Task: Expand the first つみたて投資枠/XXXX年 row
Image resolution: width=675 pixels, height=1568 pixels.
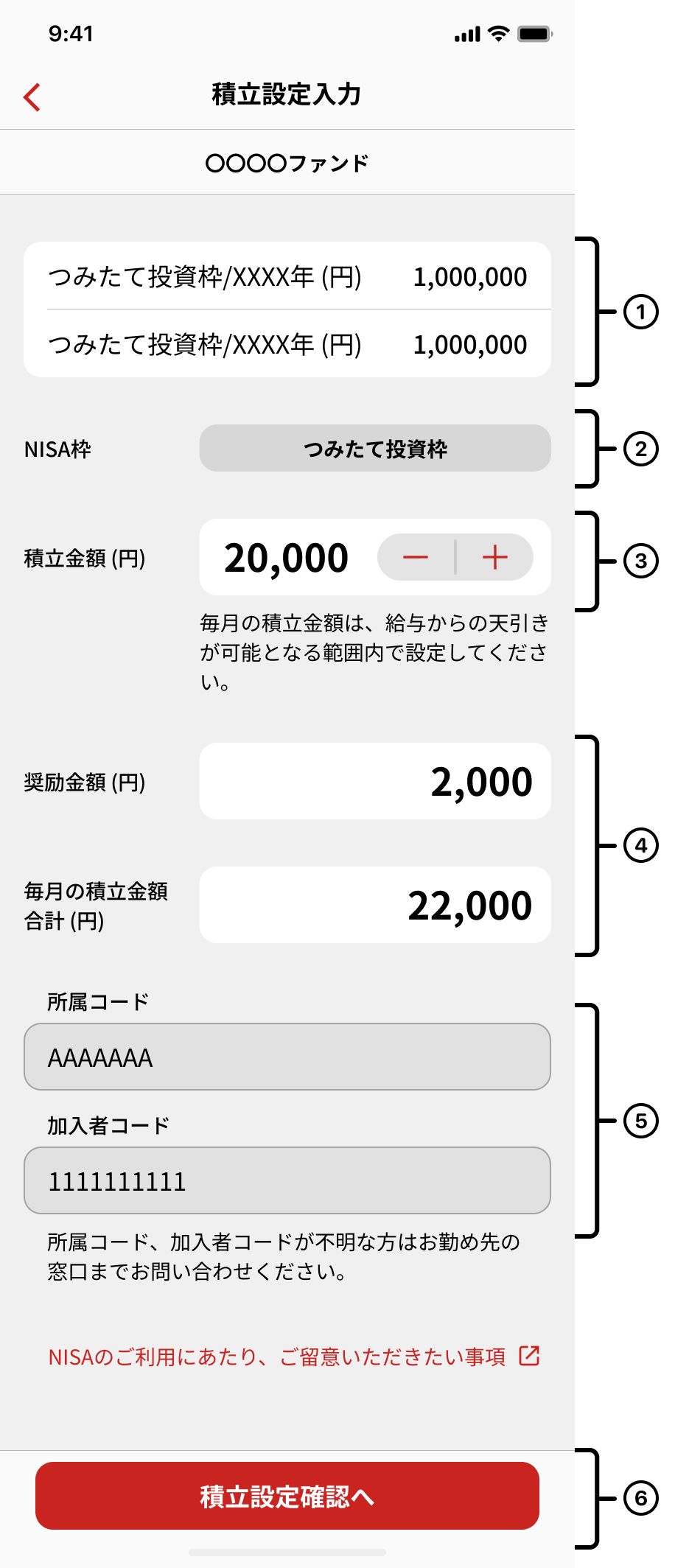Action: (x=287, y=276)
